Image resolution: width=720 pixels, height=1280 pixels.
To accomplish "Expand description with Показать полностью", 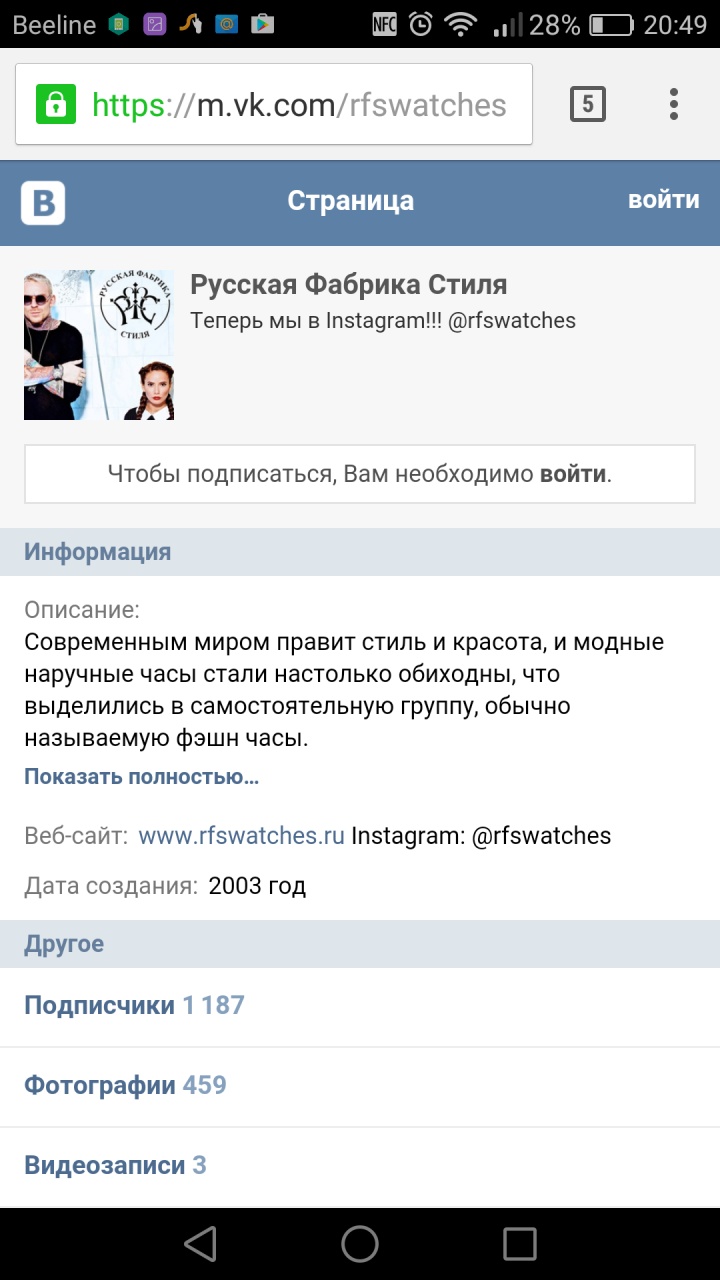I will click(141, 777).
